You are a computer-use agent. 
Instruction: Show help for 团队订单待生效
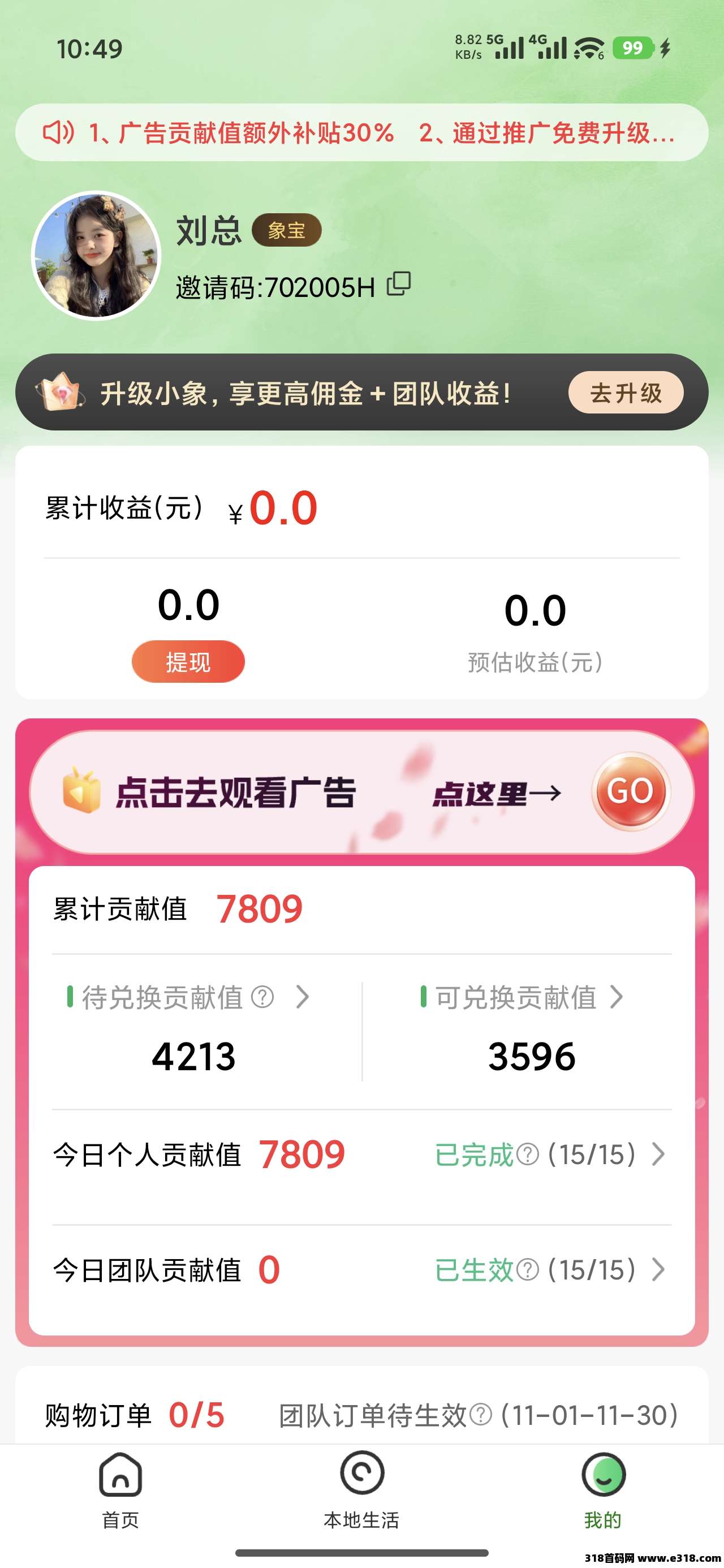click(481, 1415)
